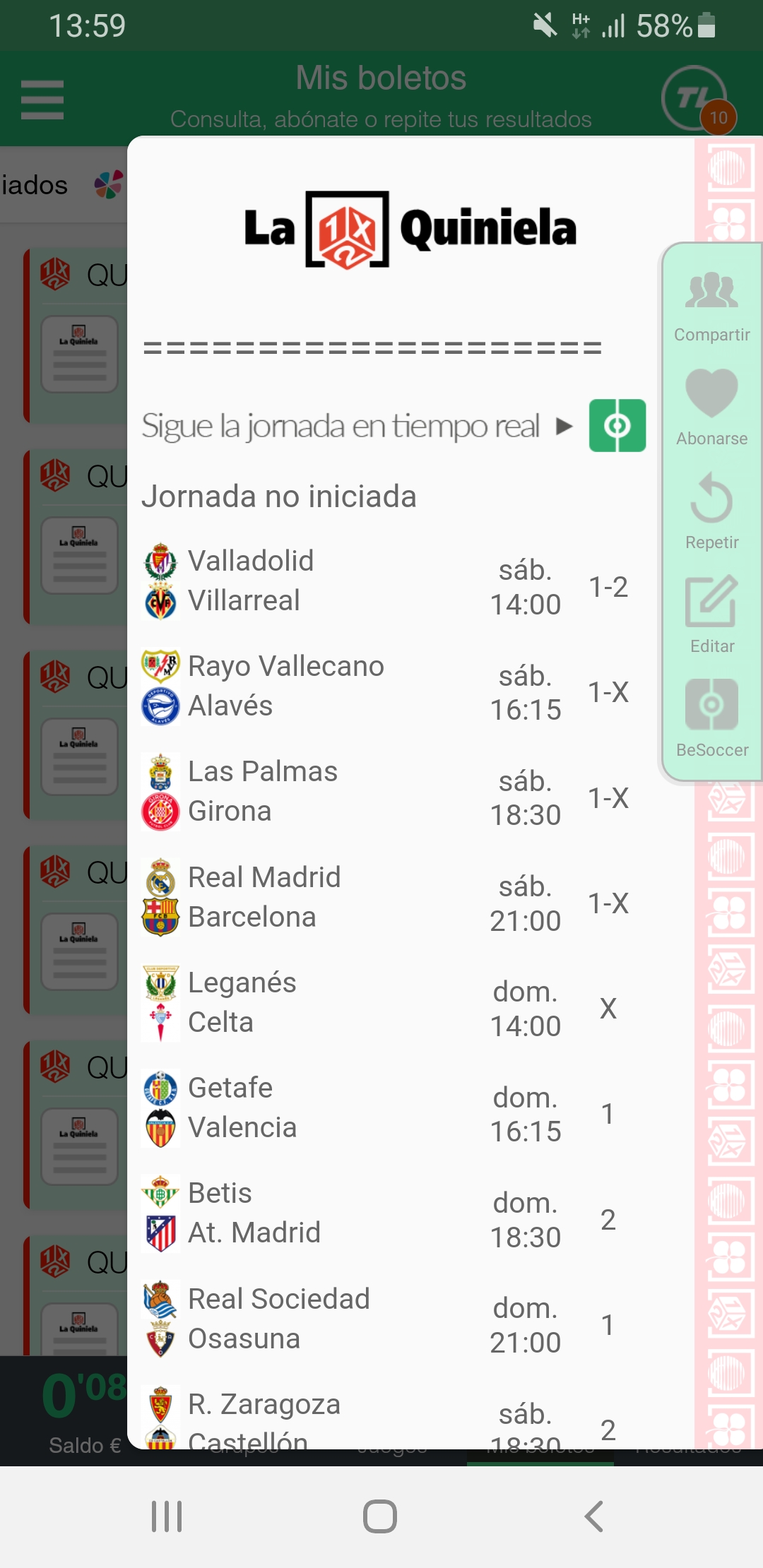This screenshot has height=1568, width=763.
Task: Open BeSoccer from the side panel
Action: [711, 718]
